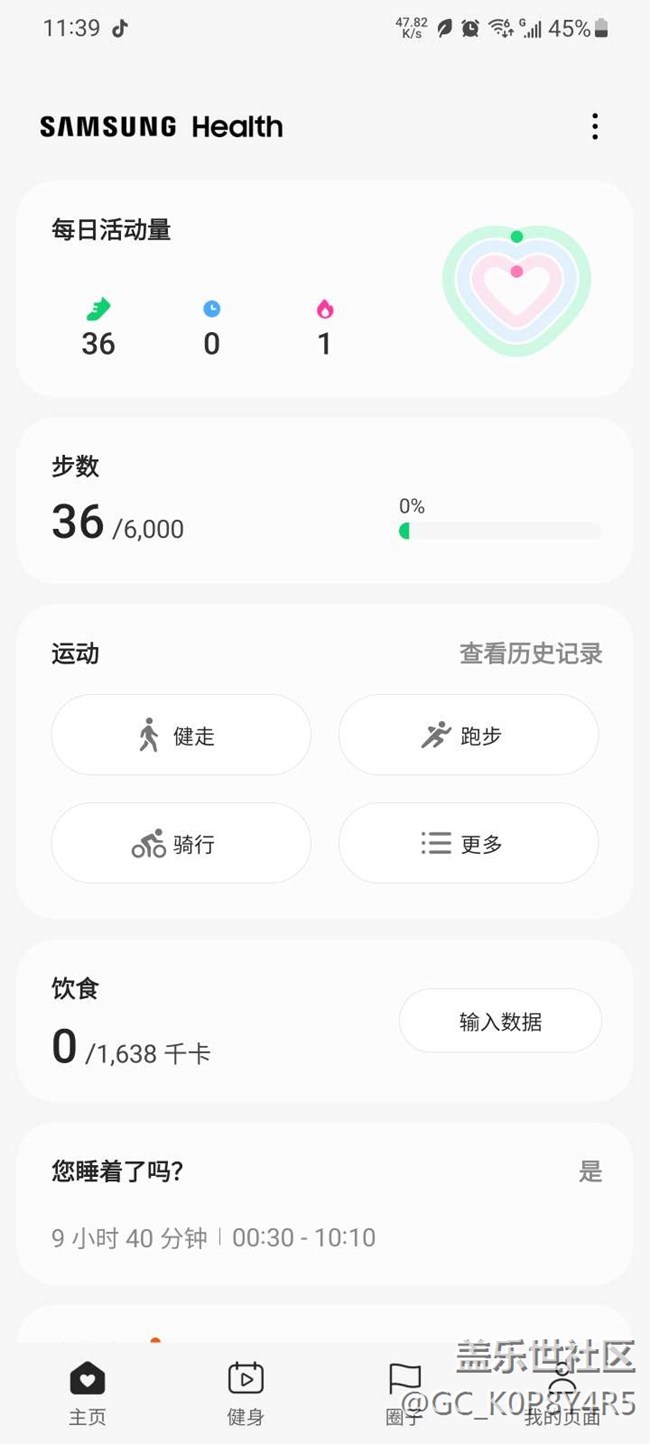650x1444 pixels.
Task: Start a 骑行 cycling workout
Action: 181,843
